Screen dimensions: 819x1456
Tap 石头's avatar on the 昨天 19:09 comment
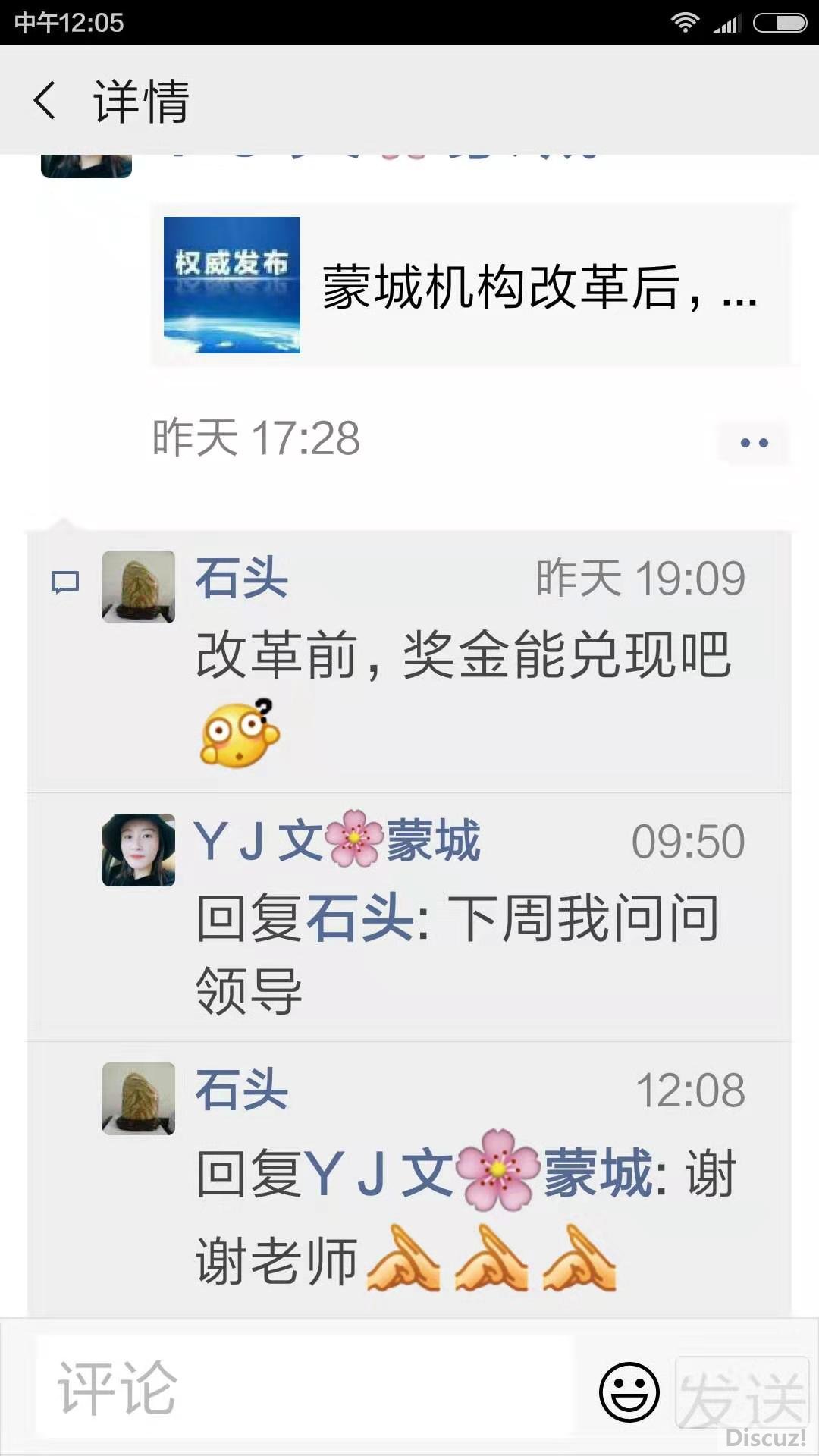139,587
